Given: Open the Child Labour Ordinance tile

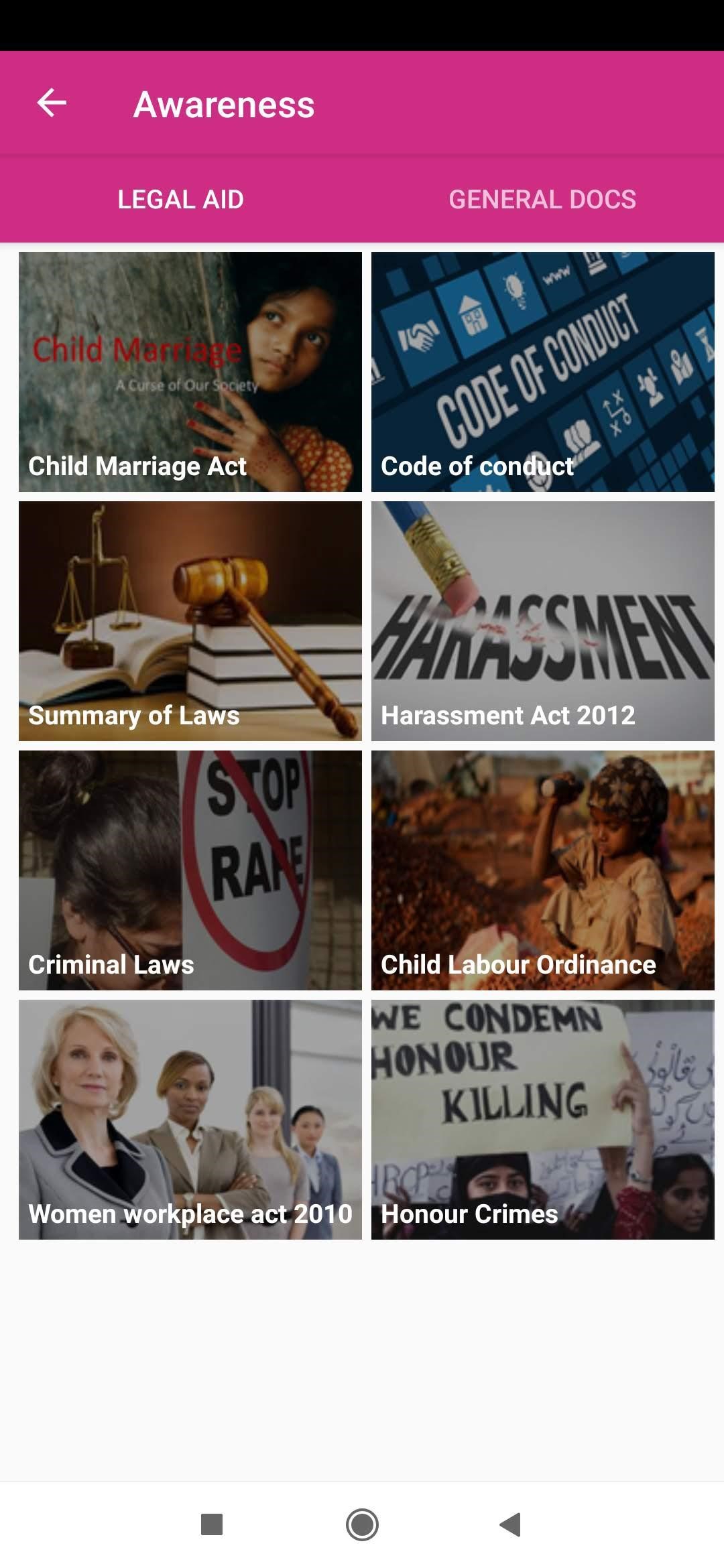Looking at the screenshot, I should click(543, 870).
